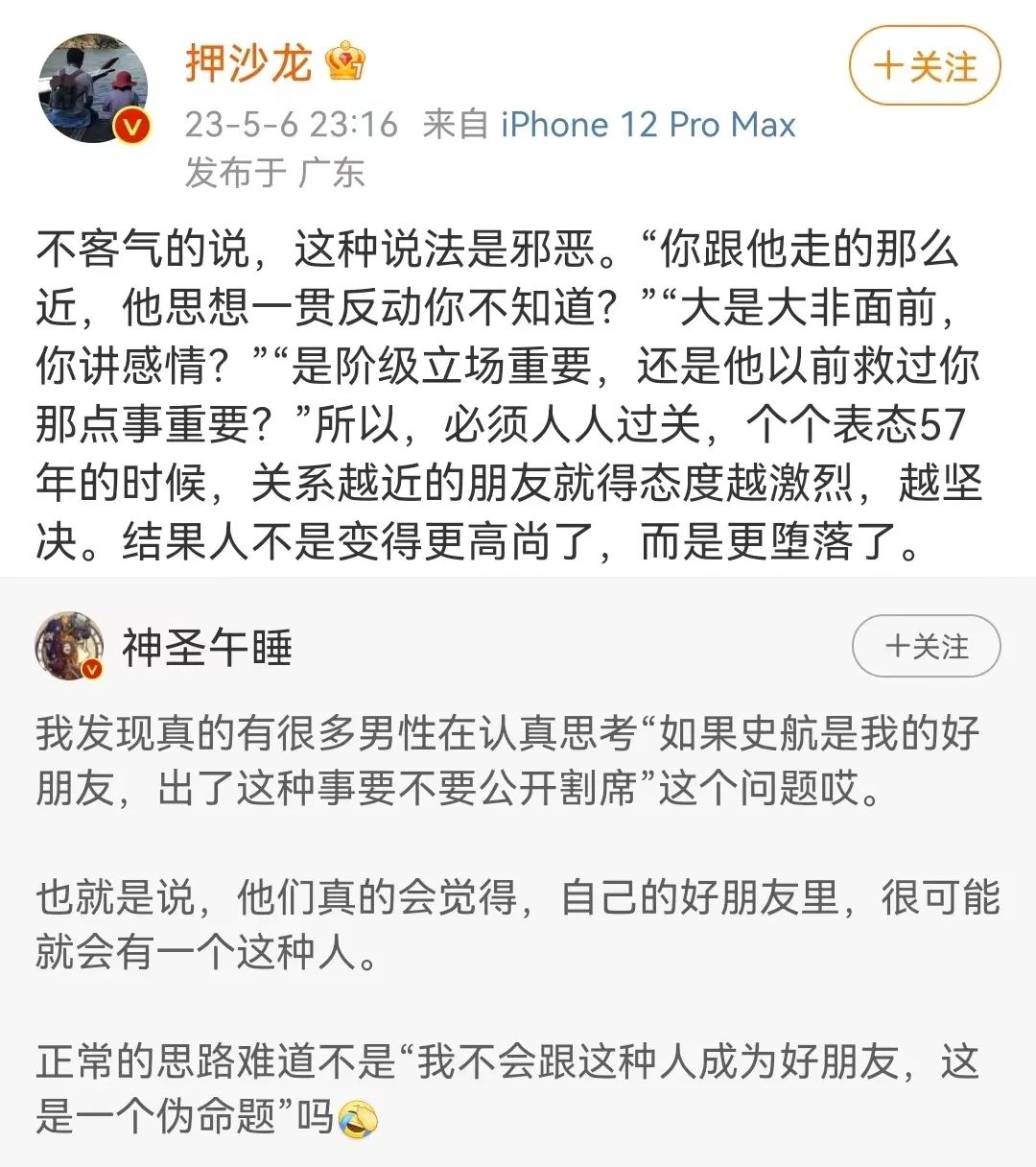Follow 神圣午睡 with the 关注 button

[x=926, y=646]
